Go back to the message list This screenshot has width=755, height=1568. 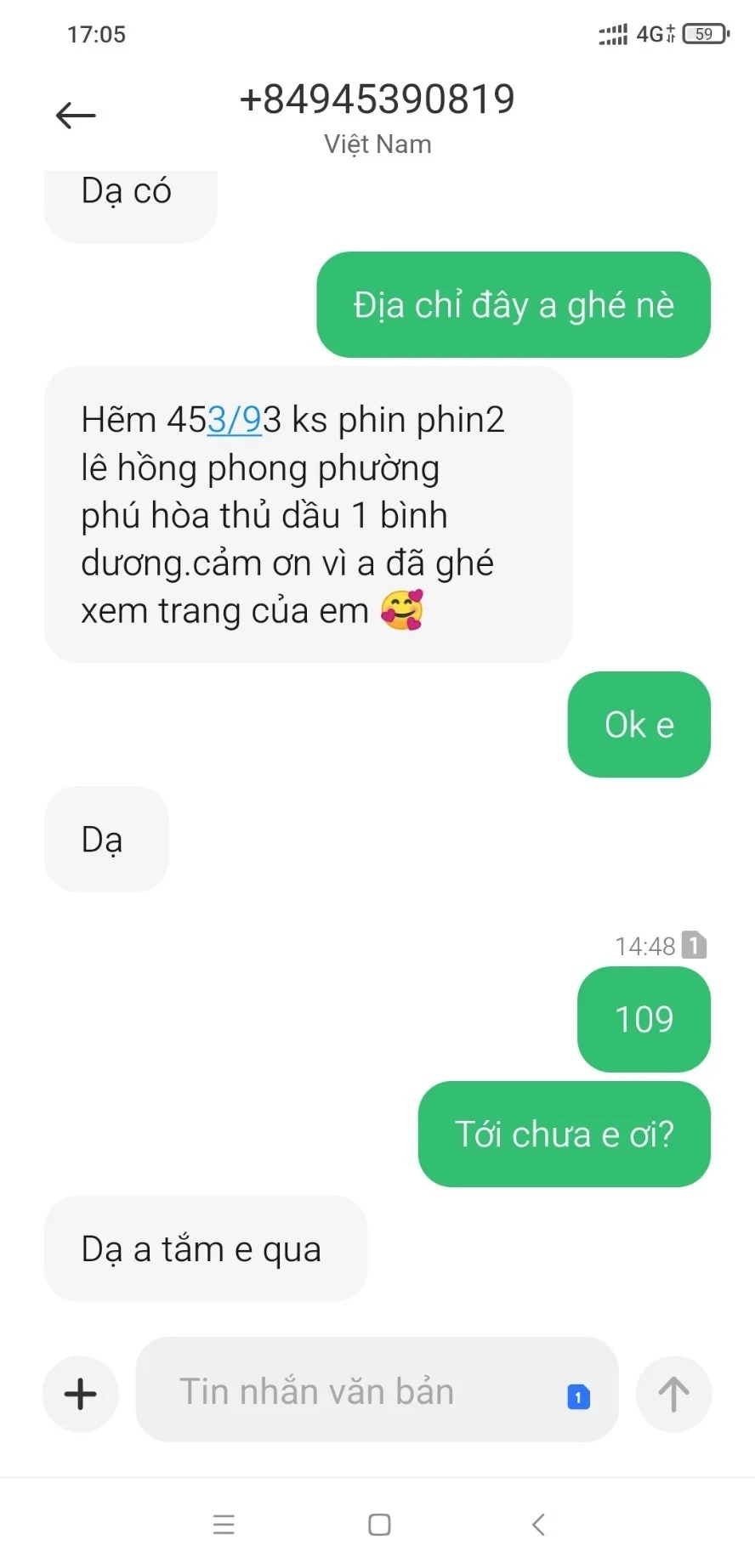click(x=76, y=116)
